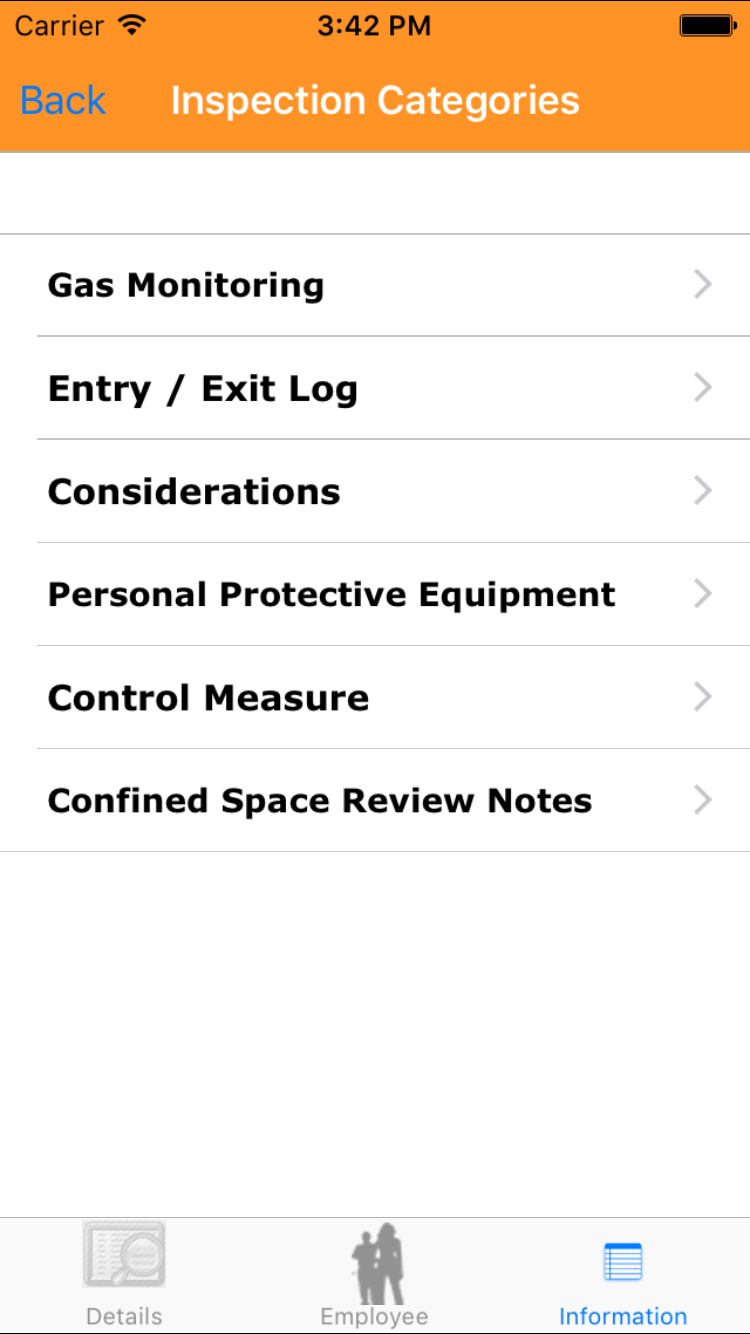The width and height of the screenshot is (750, 1334).
Task: Open the Control Measure row
Action: tap(375, 698)
